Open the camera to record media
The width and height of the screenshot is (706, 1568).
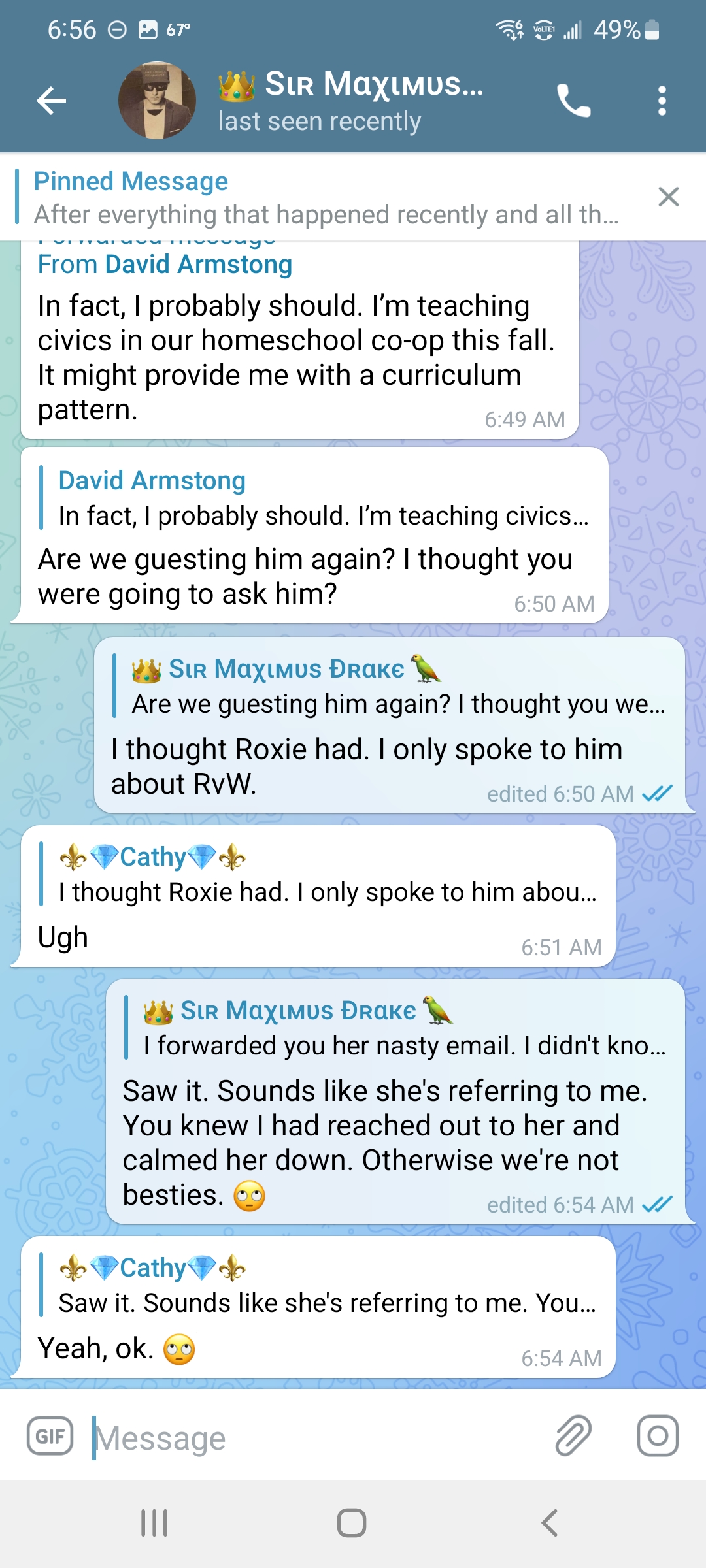point(658,1436)
